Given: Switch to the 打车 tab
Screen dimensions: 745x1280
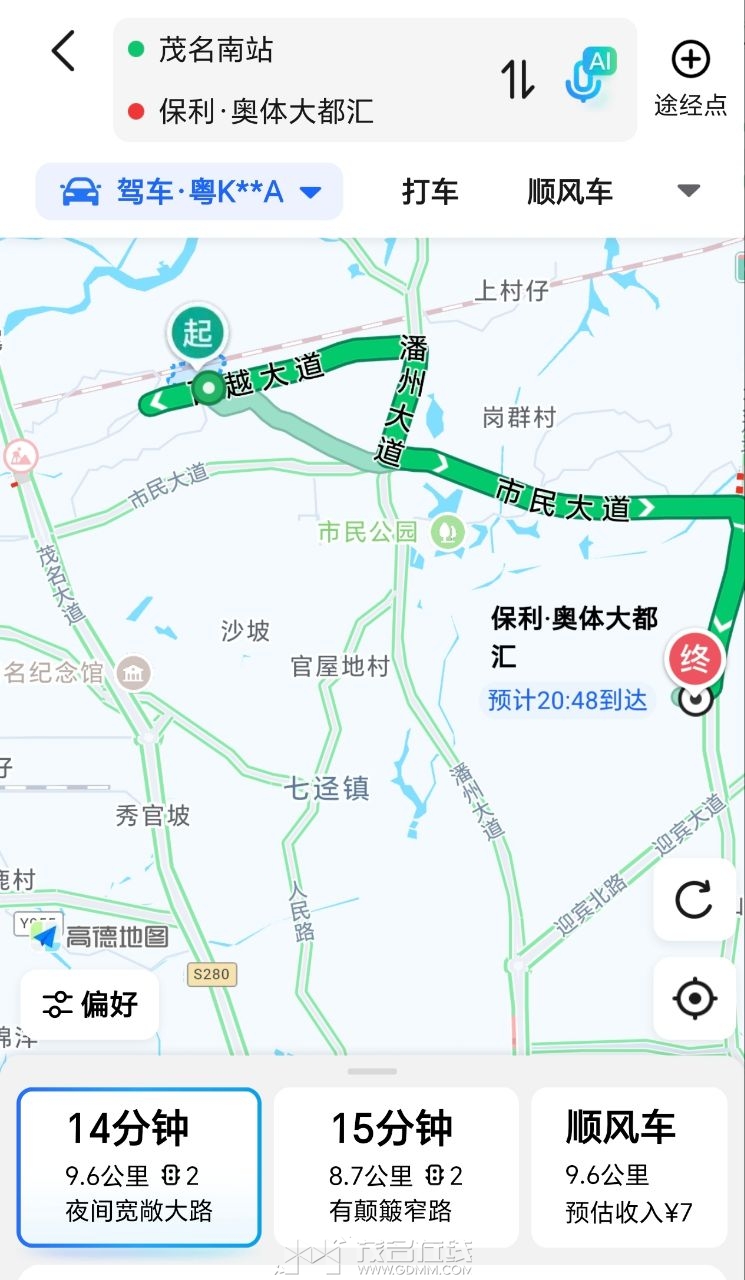Looking at the screenshot, I should pos(430,191).
